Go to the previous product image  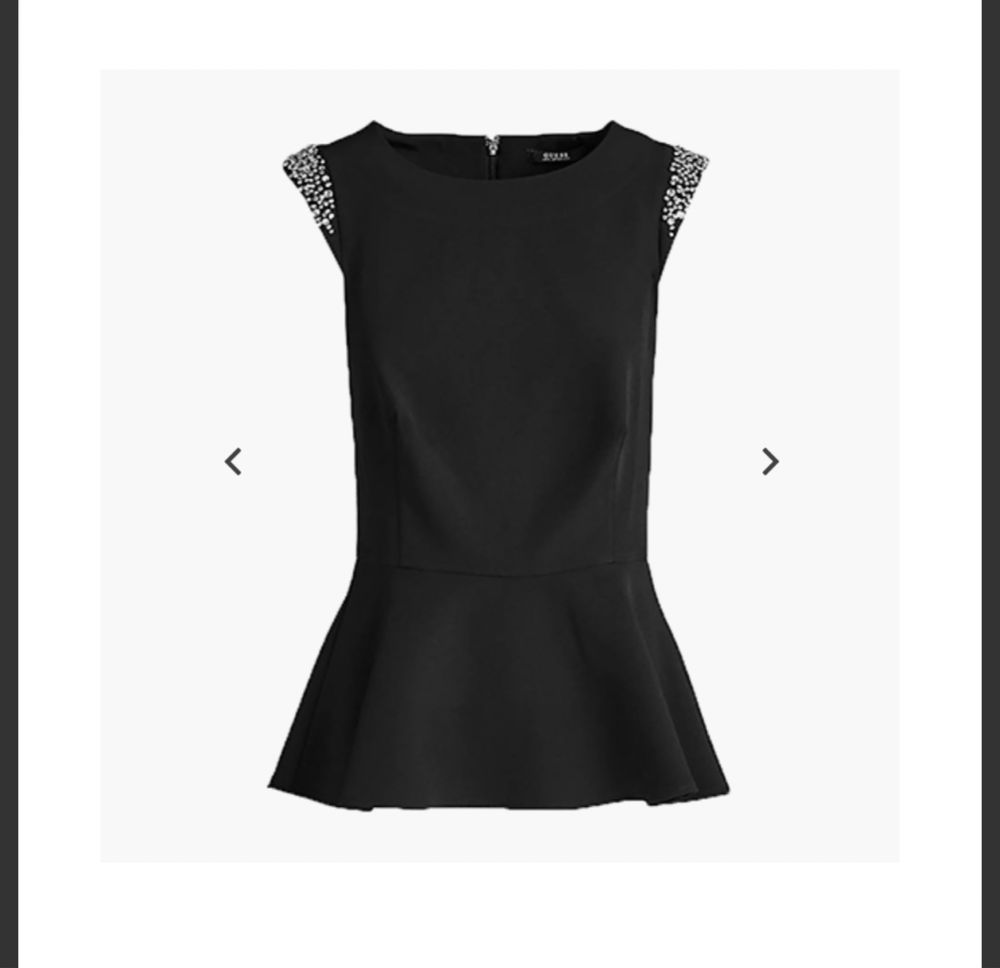click(233, 462)
